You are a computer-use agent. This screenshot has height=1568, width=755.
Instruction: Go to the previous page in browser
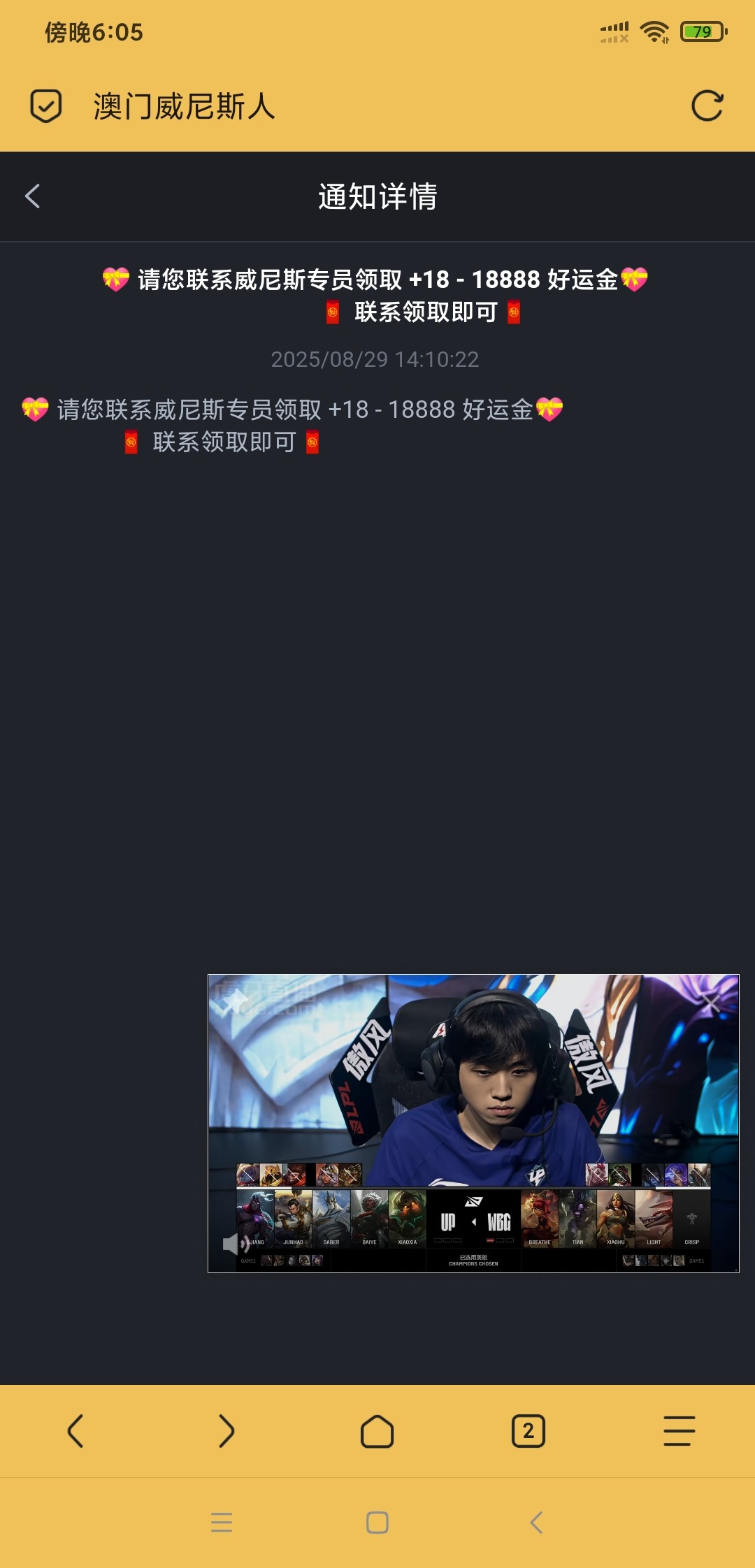[75, 1430]
